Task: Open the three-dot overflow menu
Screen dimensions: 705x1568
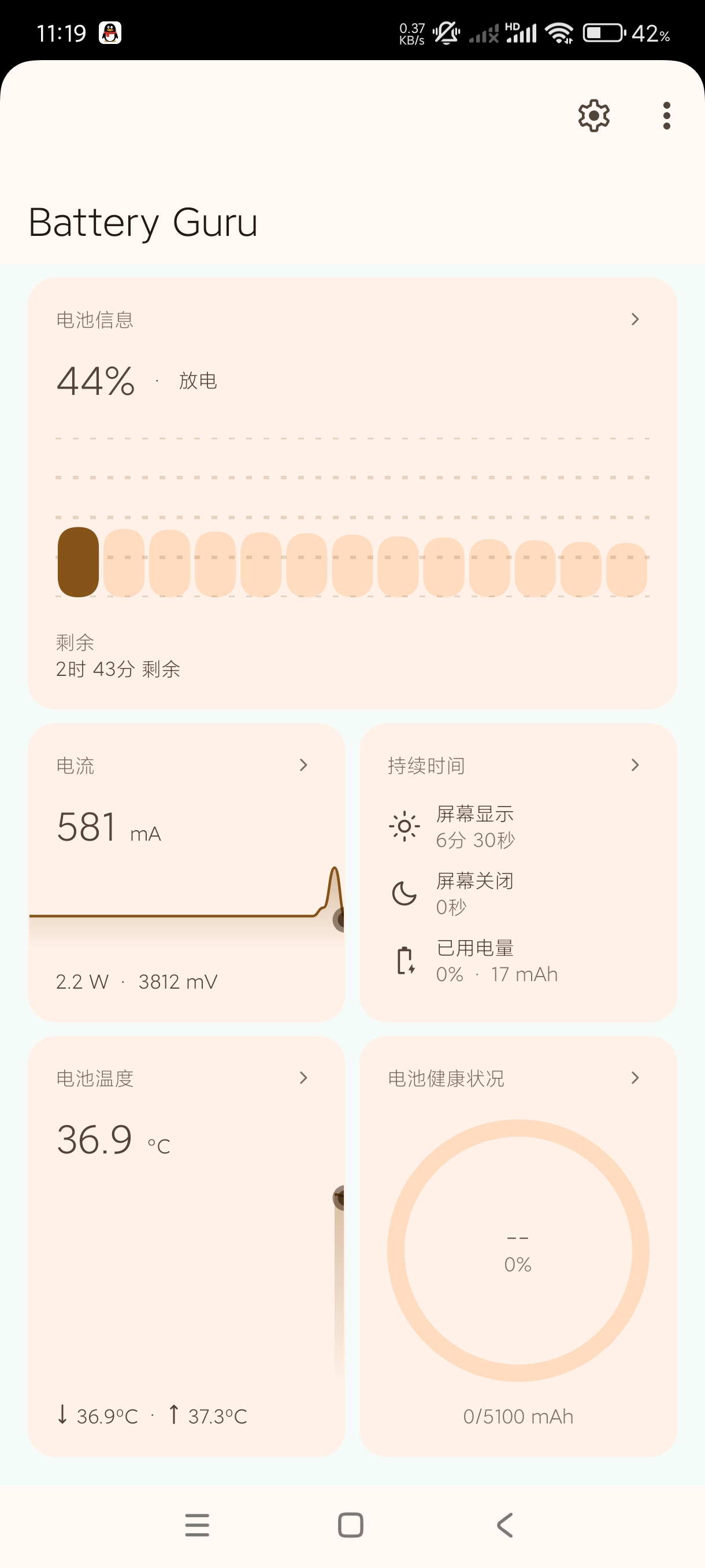Action: pos(666,116)
